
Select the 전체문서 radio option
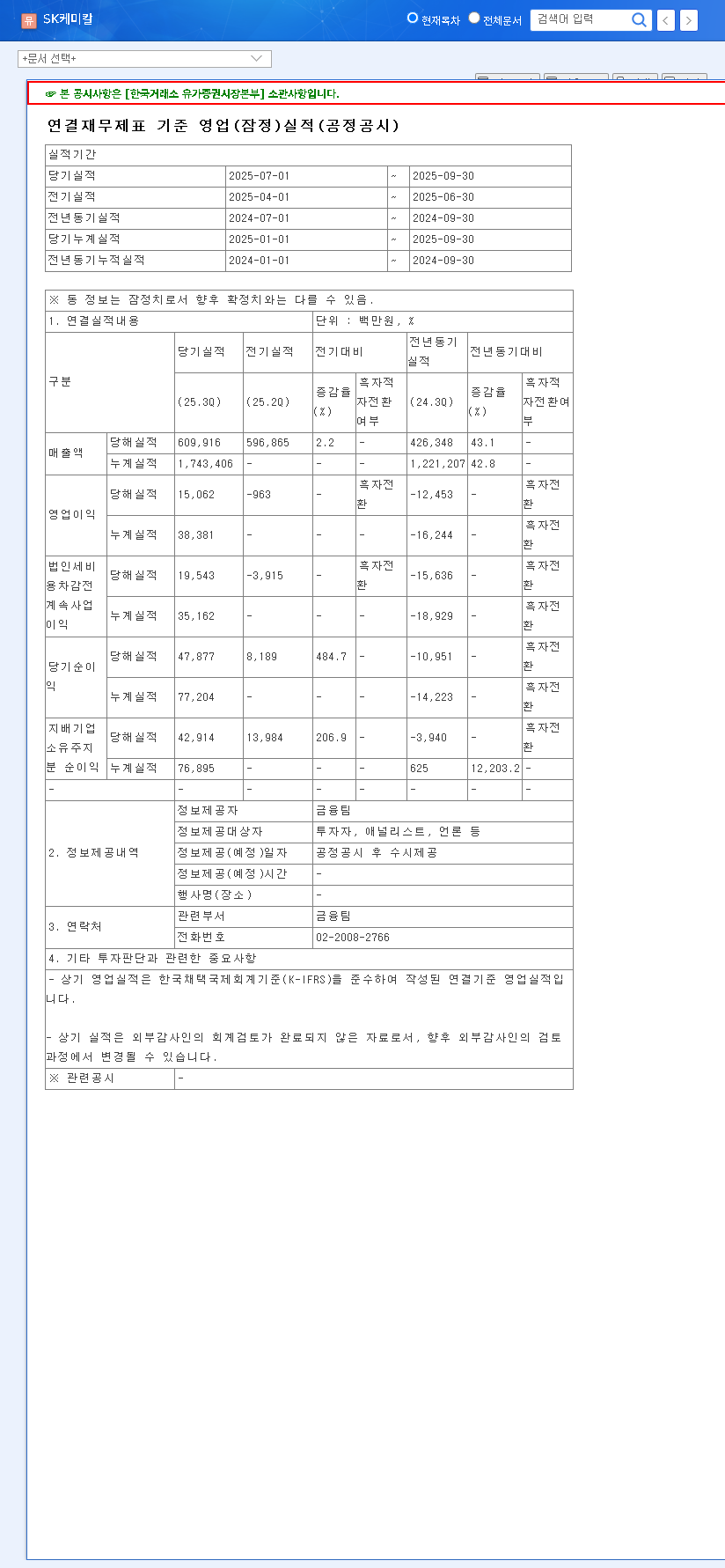(x=474, y=18)
